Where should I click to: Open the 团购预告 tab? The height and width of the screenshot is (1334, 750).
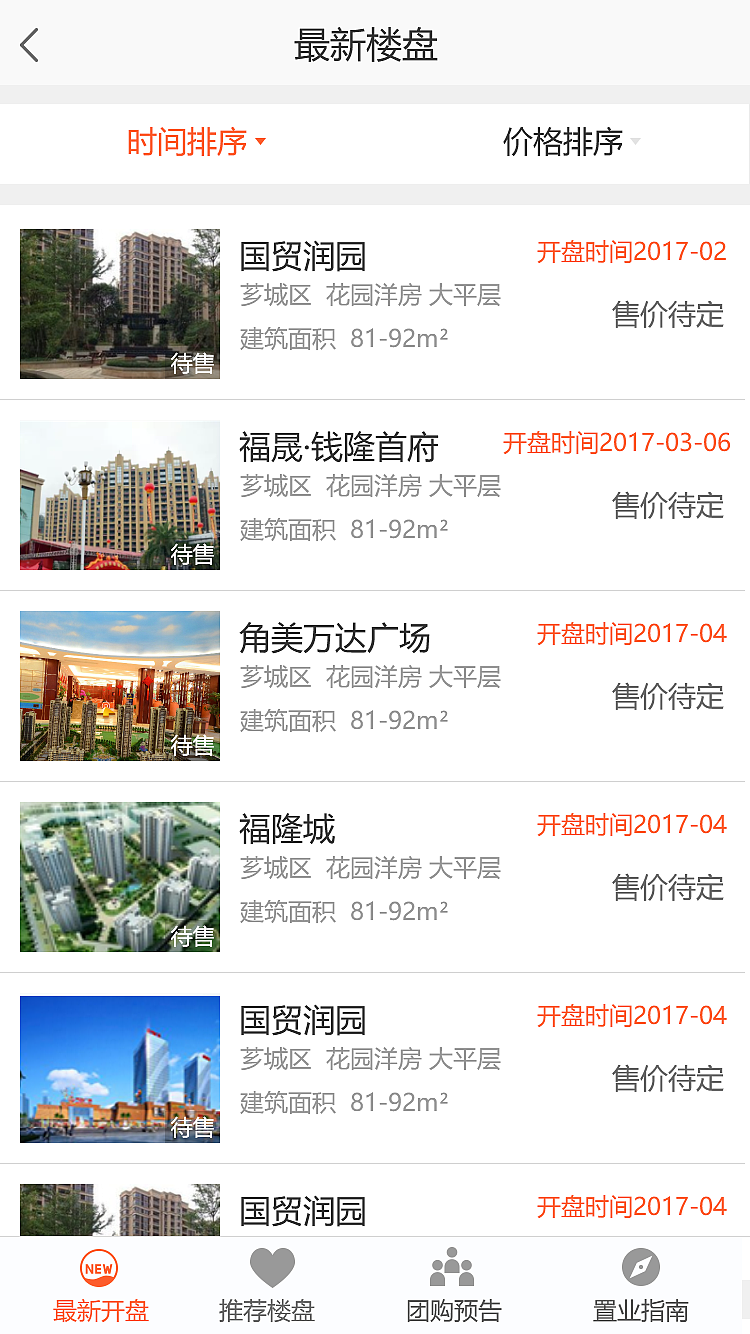453,1285
